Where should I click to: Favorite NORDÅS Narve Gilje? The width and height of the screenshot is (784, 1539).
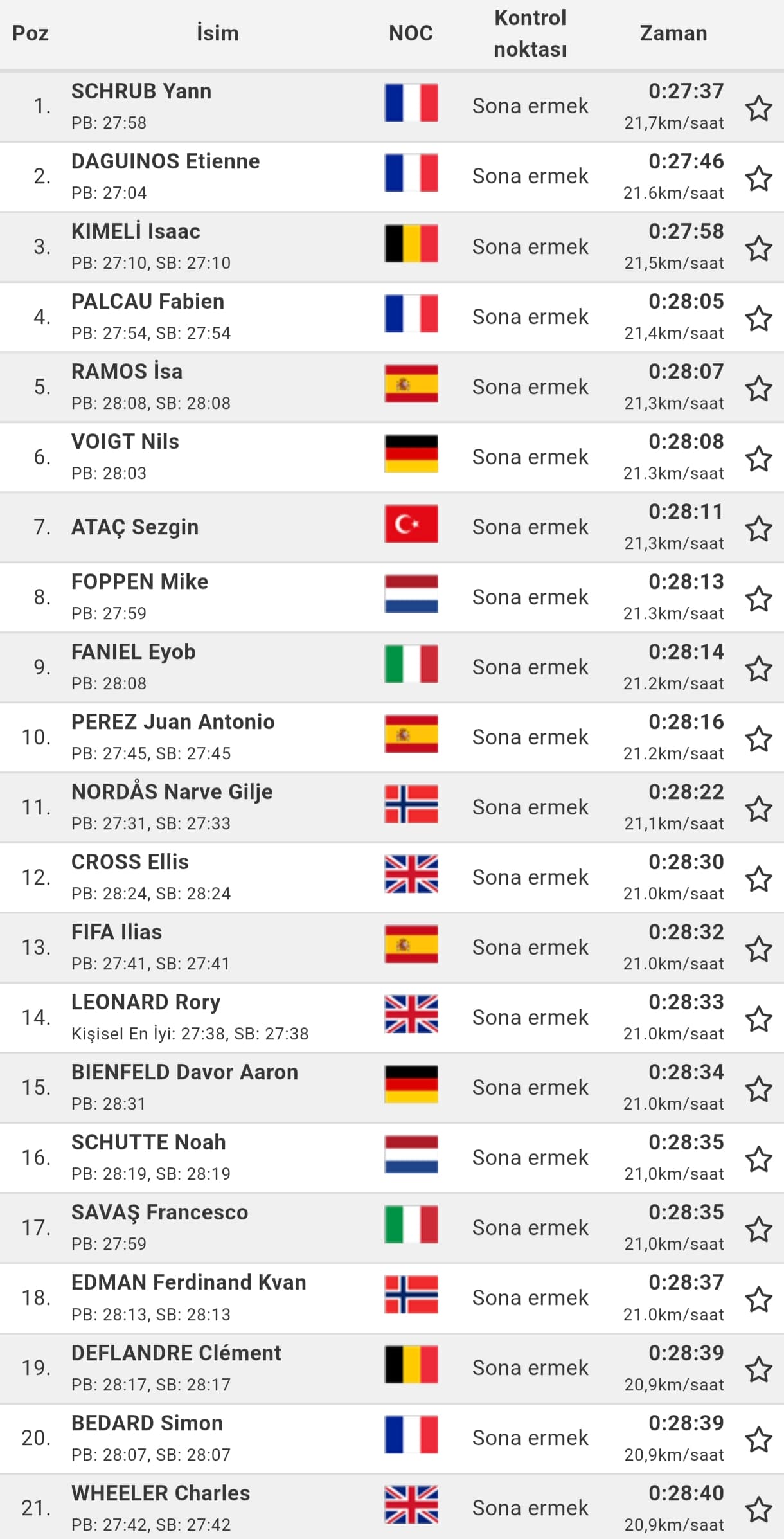coord(758,809)
